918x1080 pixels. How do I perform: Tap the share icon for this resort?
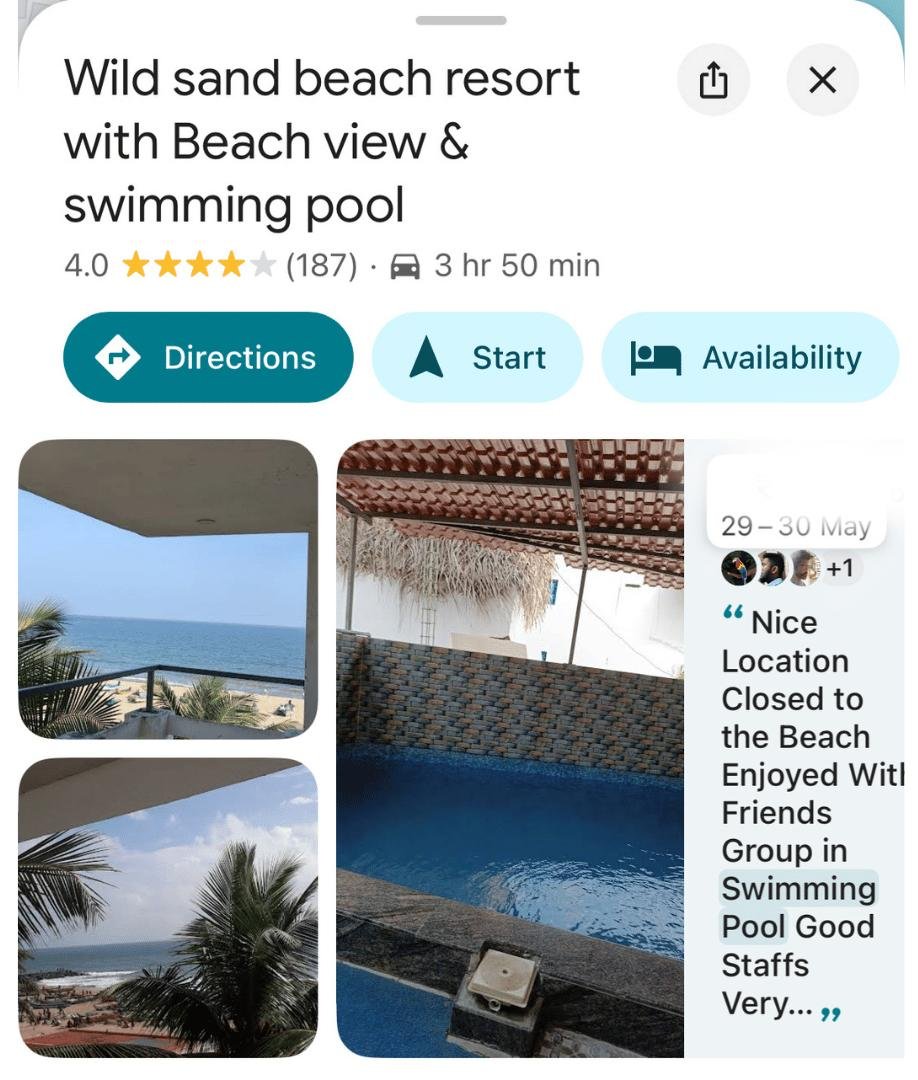click(713, 80)
